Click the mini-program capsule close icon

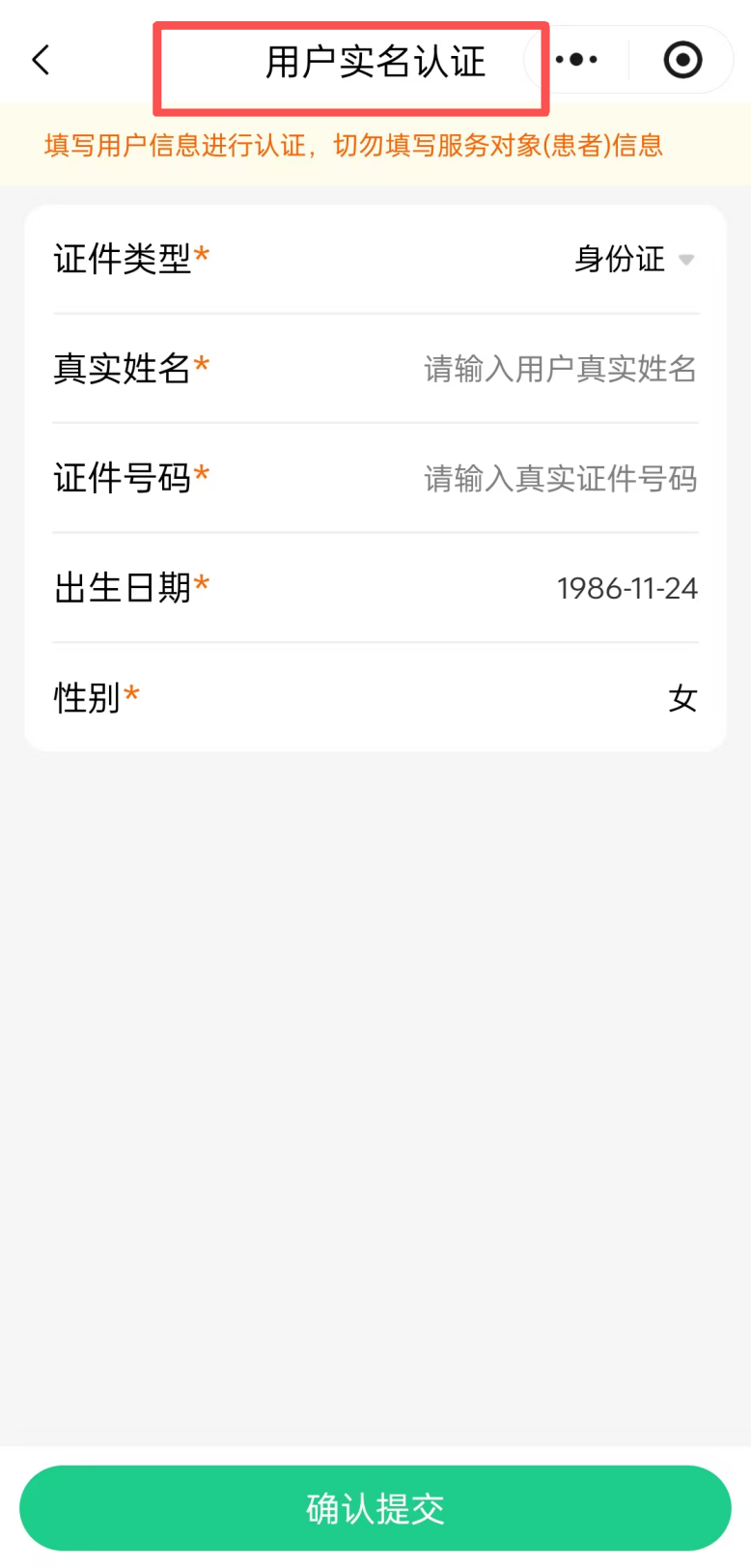(x=682, y=59)
